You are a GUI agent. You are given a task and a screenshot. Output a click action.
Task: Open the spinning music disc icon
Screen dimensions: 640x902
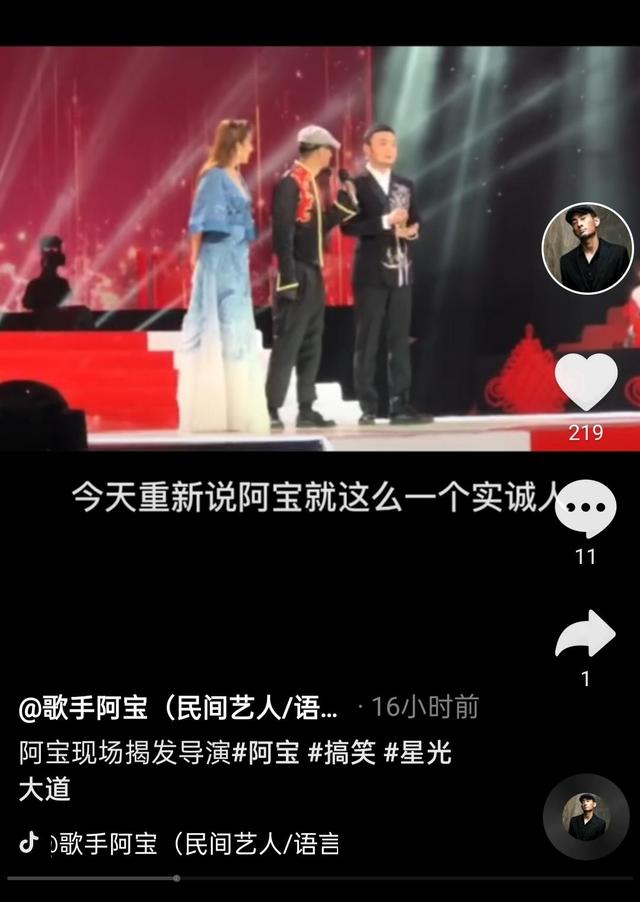tap(586, 817)
